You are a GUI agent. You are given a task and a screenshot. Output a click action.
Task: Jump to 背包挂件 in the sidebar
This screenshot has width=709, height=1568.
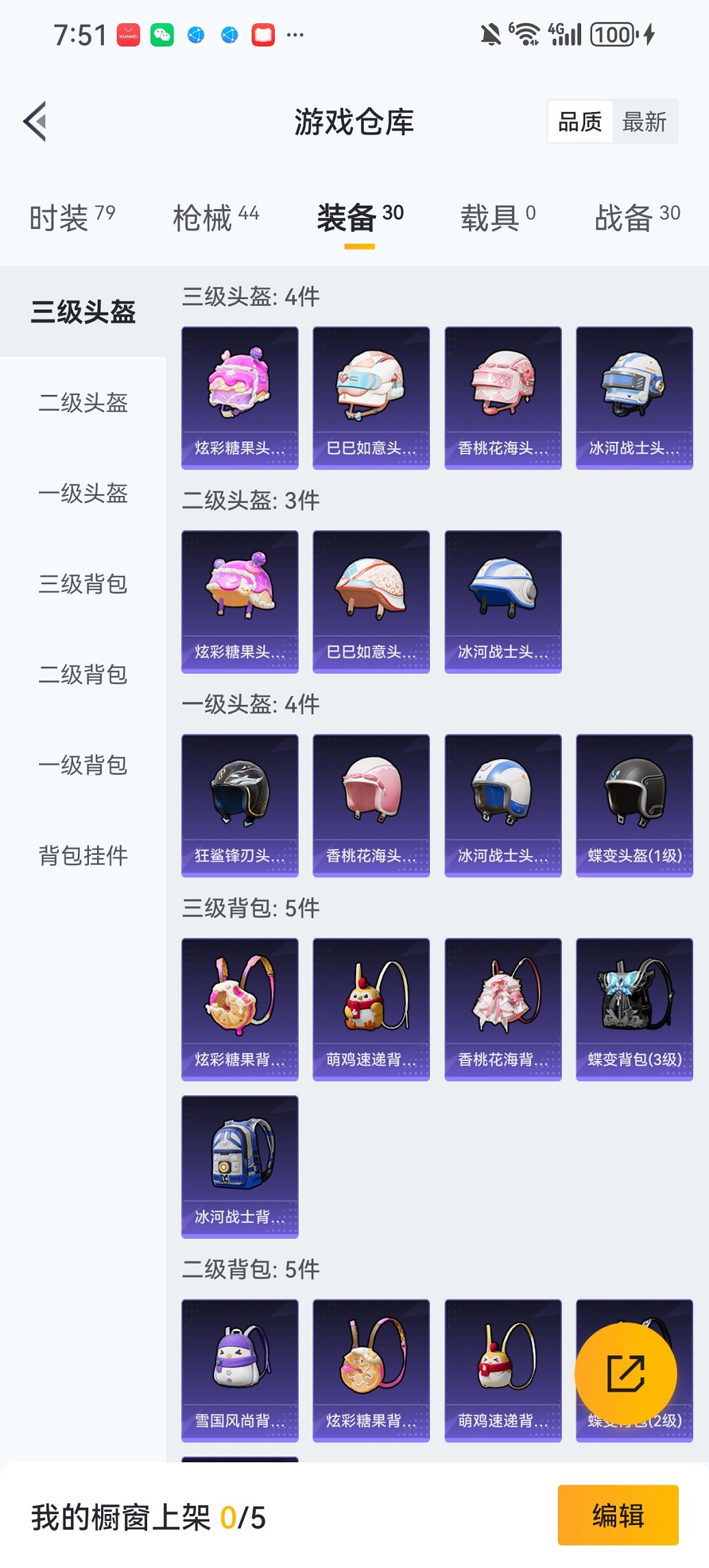pyautogui.click(x=82, y=855)
